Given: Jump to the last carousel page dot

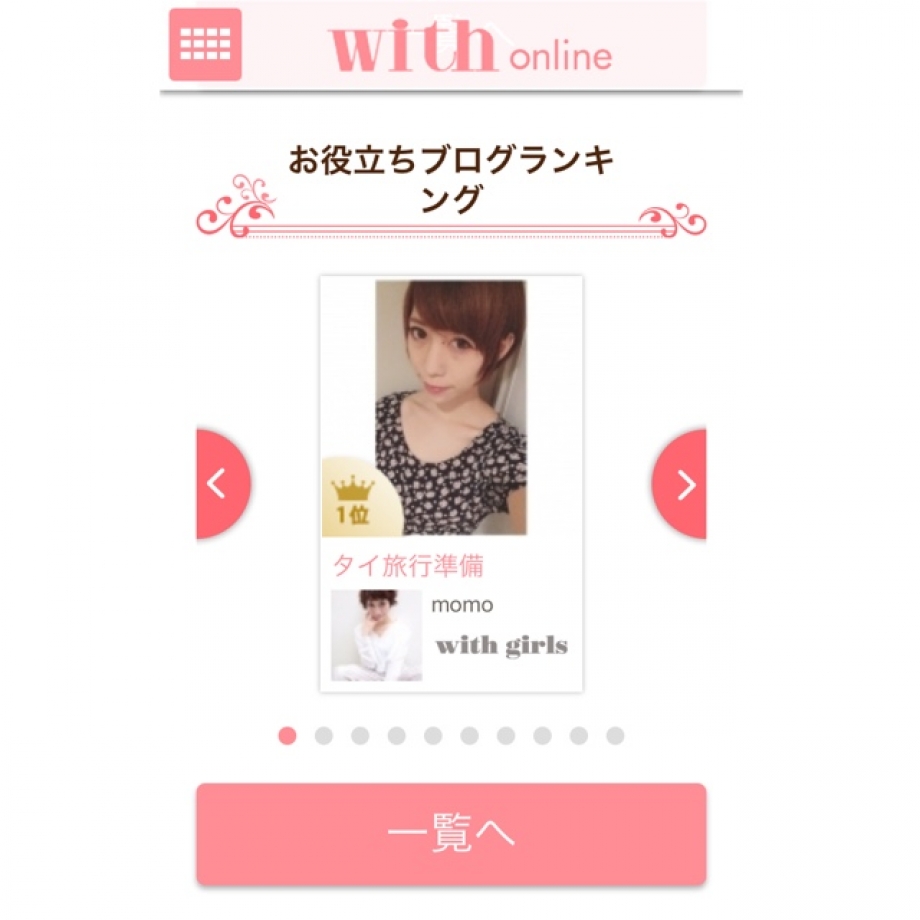Looking at the screenshot, I should [615, 736].
